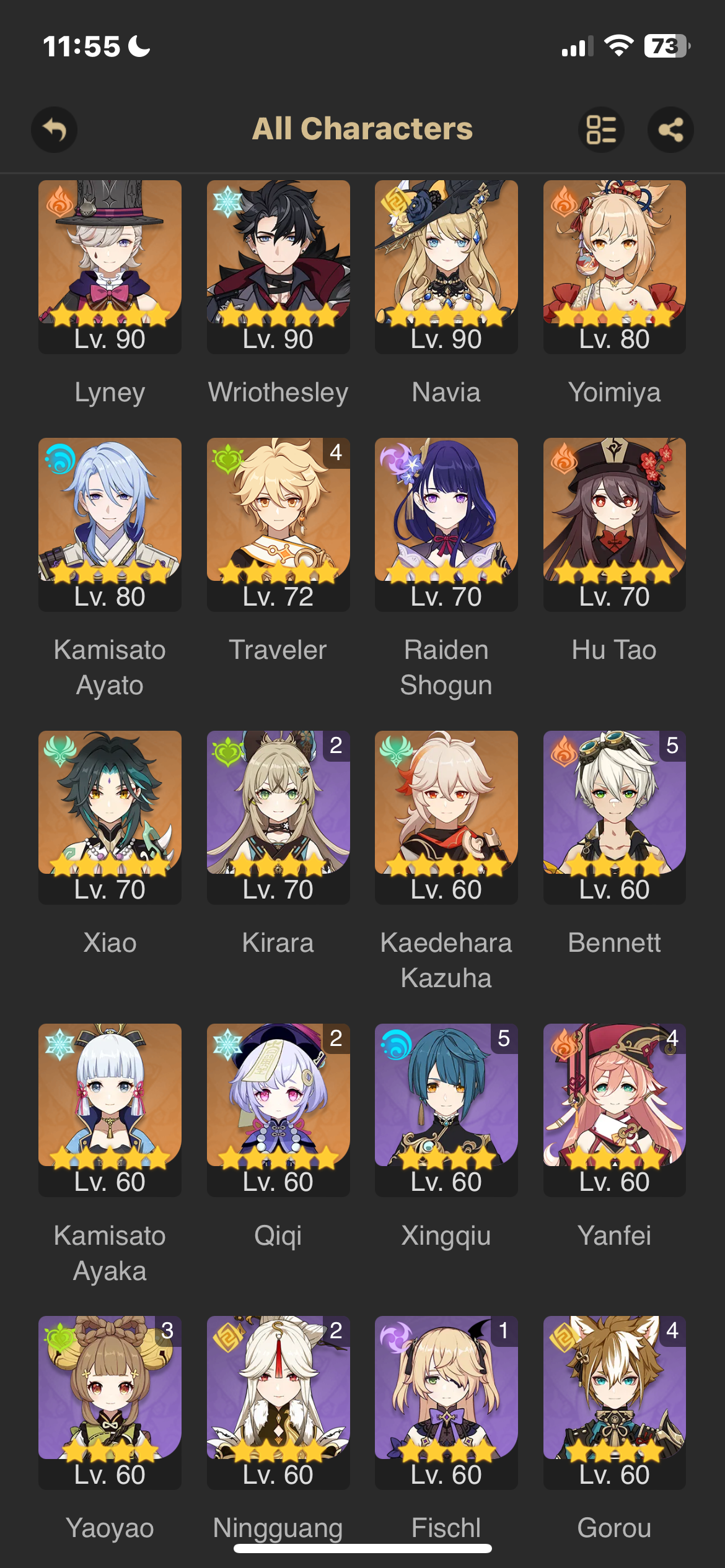Open Kirara's character card
This screenshot has height=1568, width=725.
click(278, 817)
